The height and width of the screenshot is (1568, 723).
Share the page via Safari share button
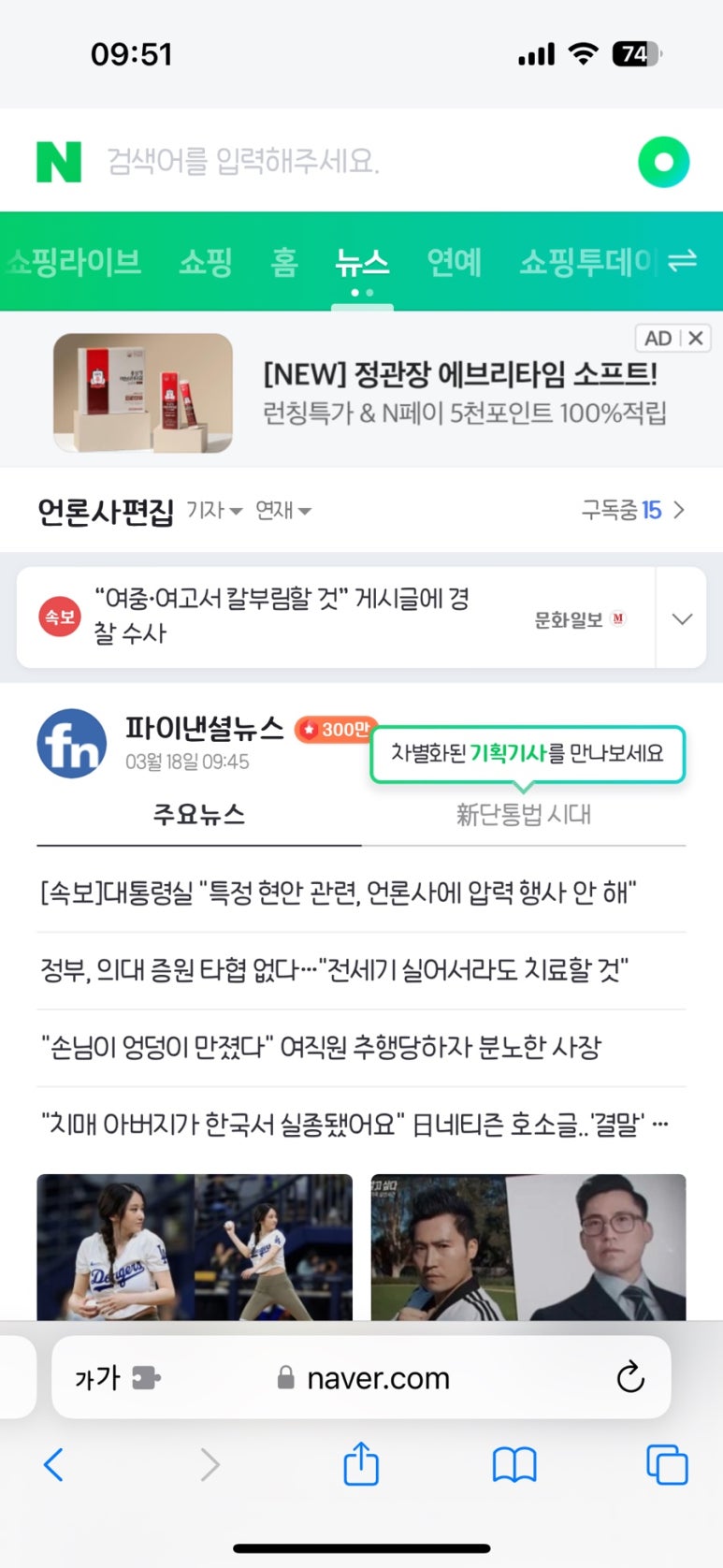pos(361,1463)
